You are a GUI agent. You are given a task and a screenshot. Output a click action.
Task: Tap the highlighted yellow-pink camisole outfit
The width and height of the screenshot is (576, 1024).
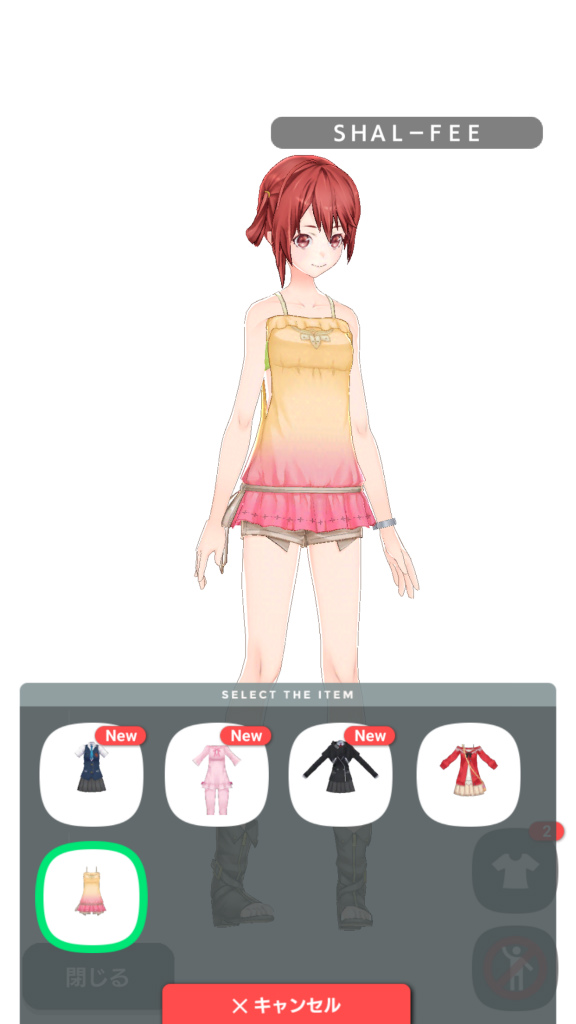pos(91,897)
